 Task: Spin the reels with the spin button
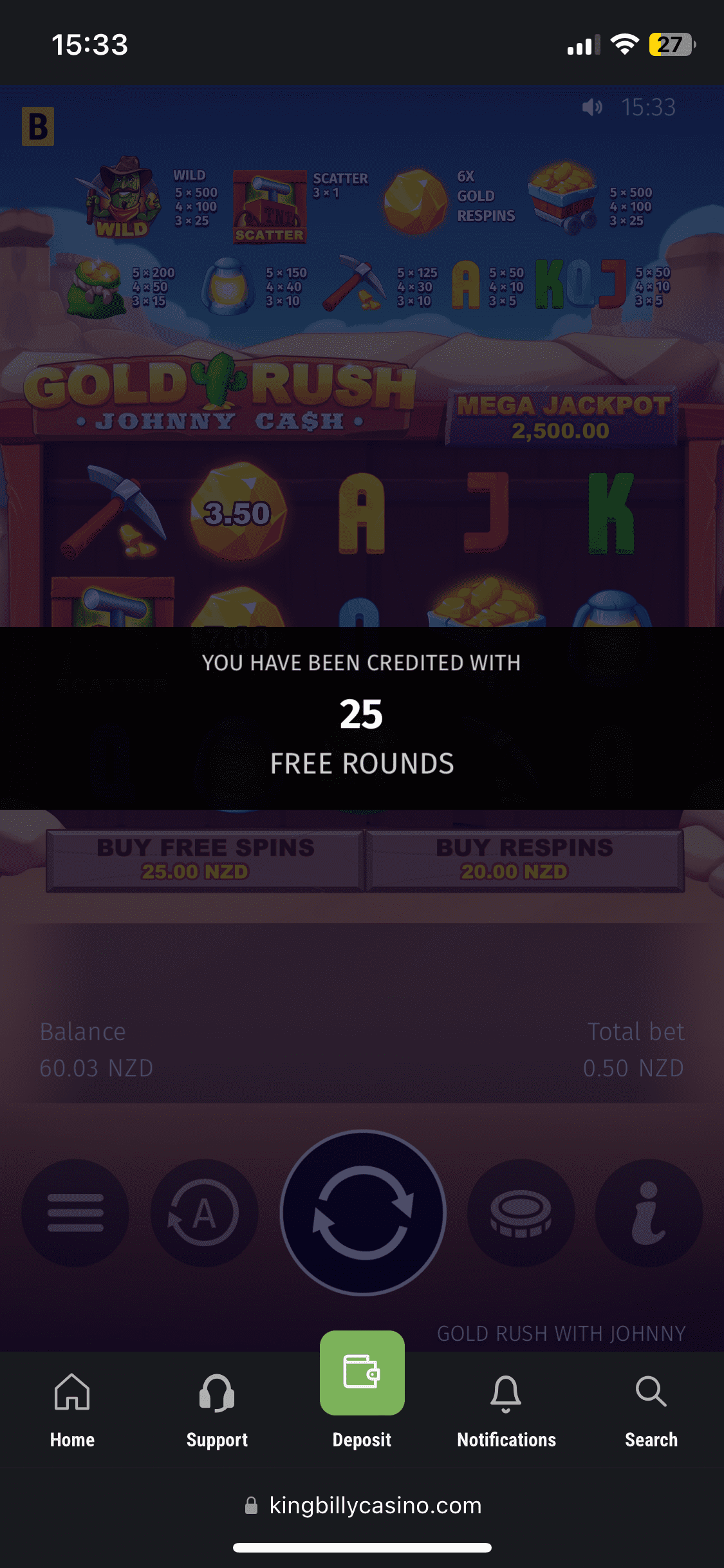[363, 1213]
